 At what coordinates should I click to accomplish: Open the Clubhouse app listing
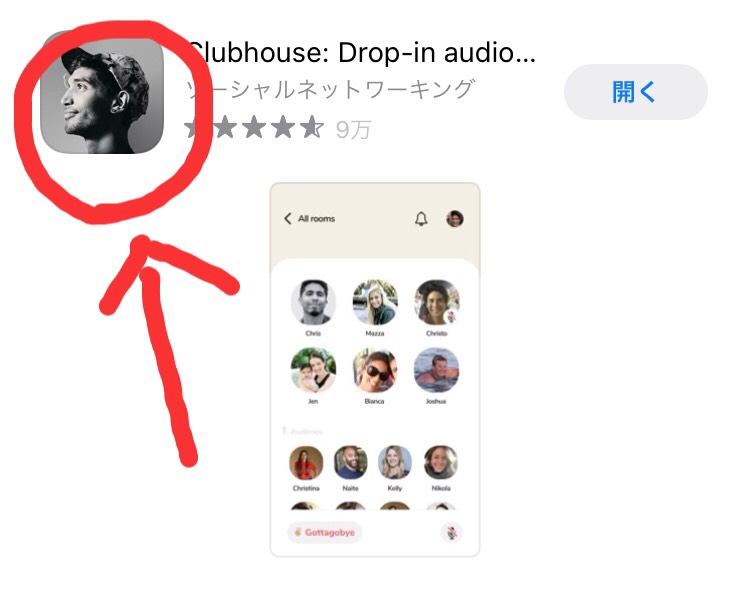pyautogui.click(x=361, y=53)
